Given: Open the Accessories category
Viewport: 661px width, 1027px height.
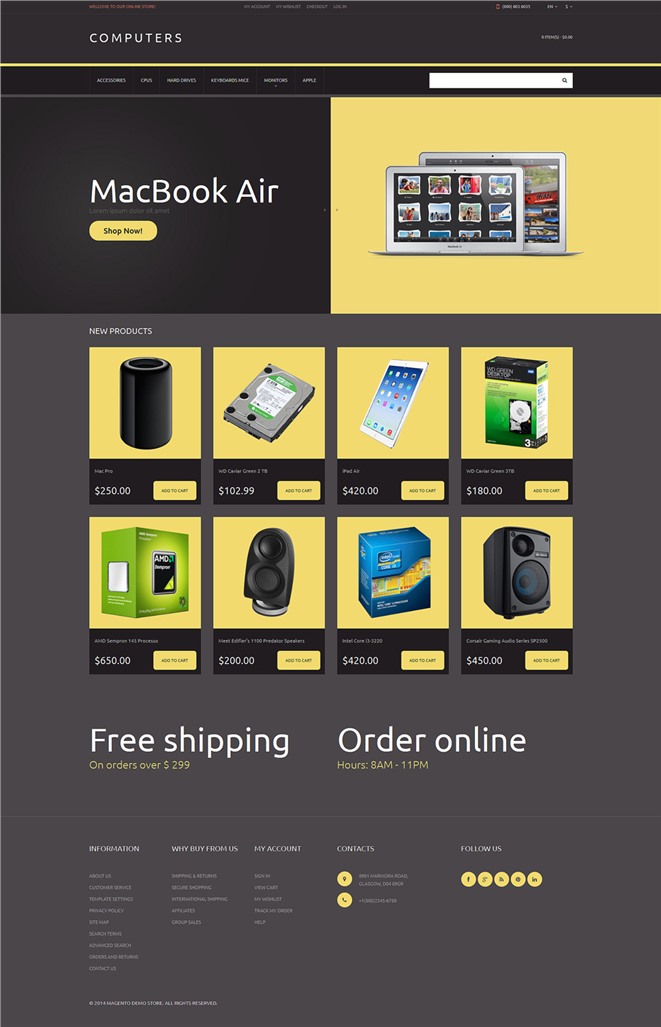Looking at the screenshot, I should [x=111, y=80].
